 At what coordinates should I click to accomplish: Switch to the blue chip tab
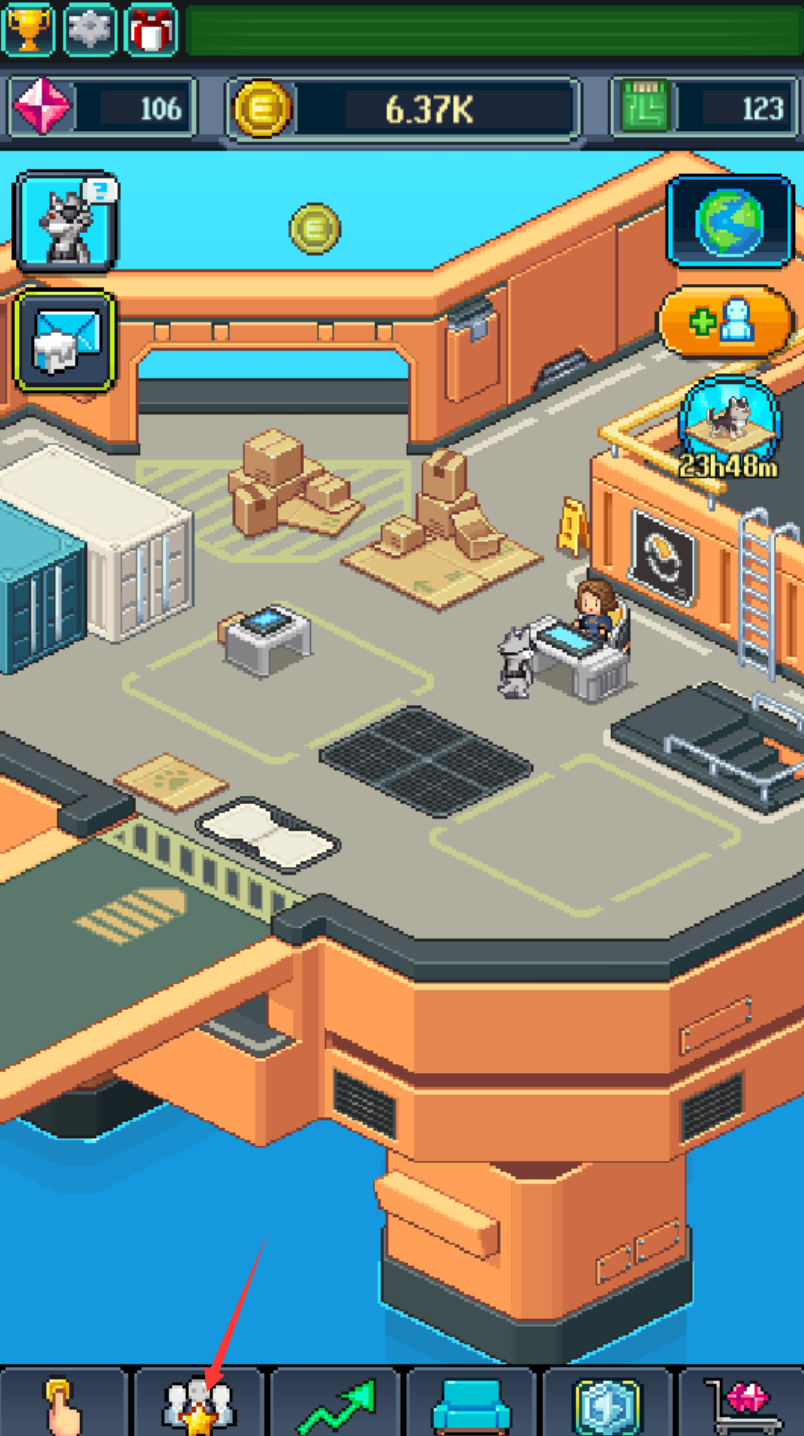click(607, 1404)
